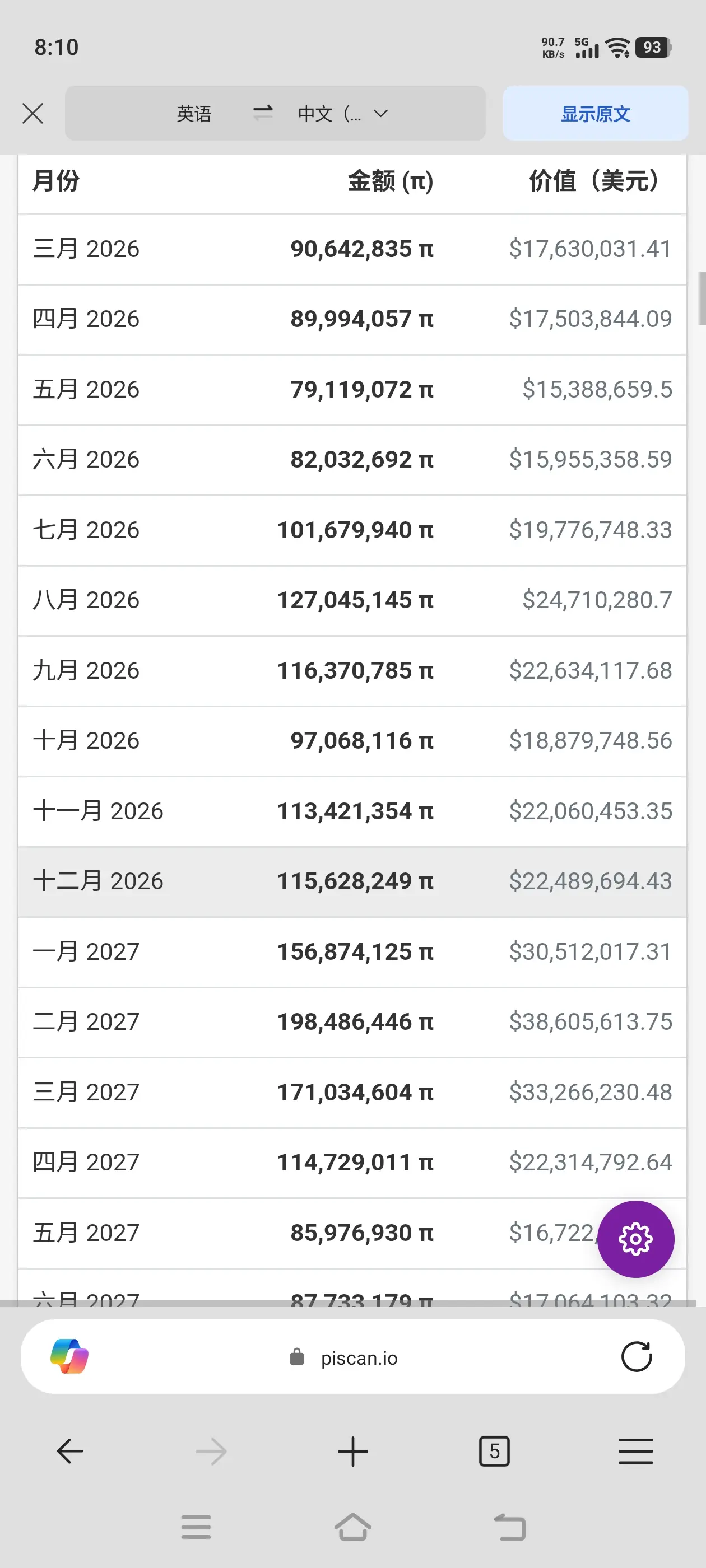
Task: View the 5 open tabs
Action: coord(494,1451)
